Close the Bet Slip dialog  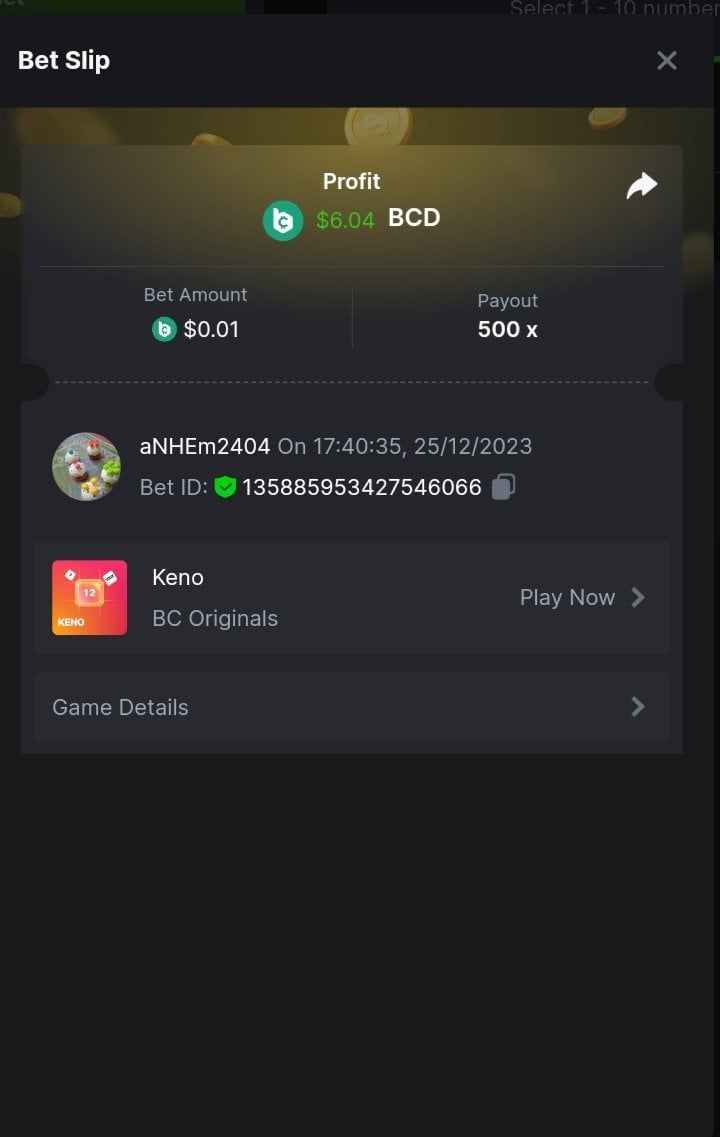666,61
